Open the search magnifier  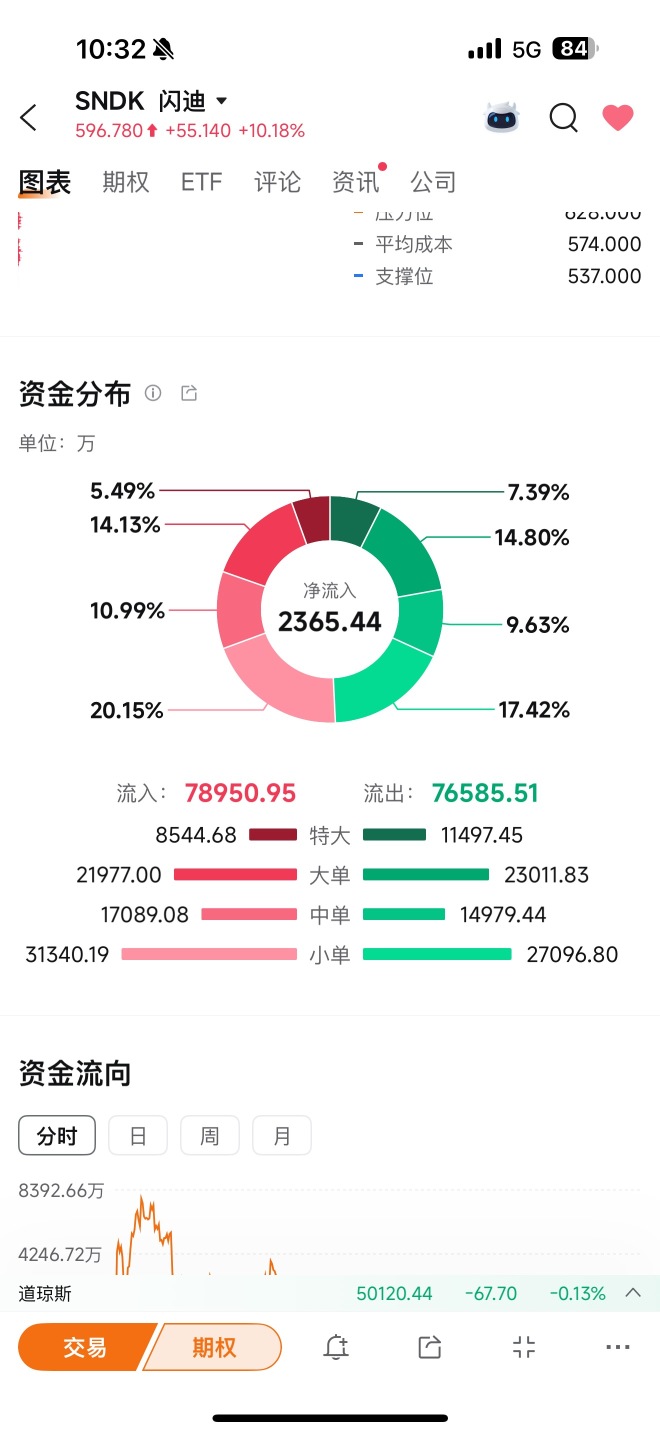(x=564, y=118)
